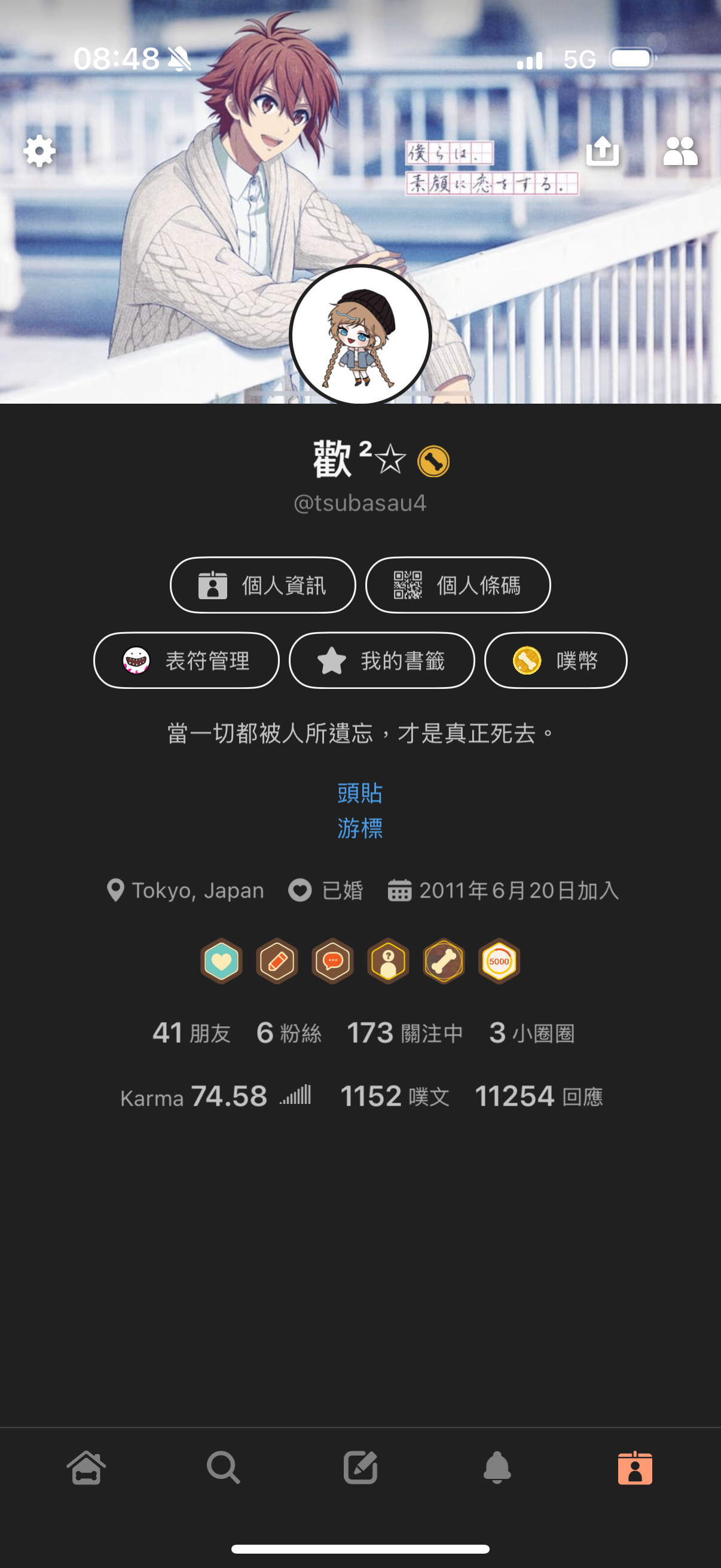Share this profile
Image resolution: width=721 pixels, height=1568 pixels.
pyautogui.click(x=603, y=151)
